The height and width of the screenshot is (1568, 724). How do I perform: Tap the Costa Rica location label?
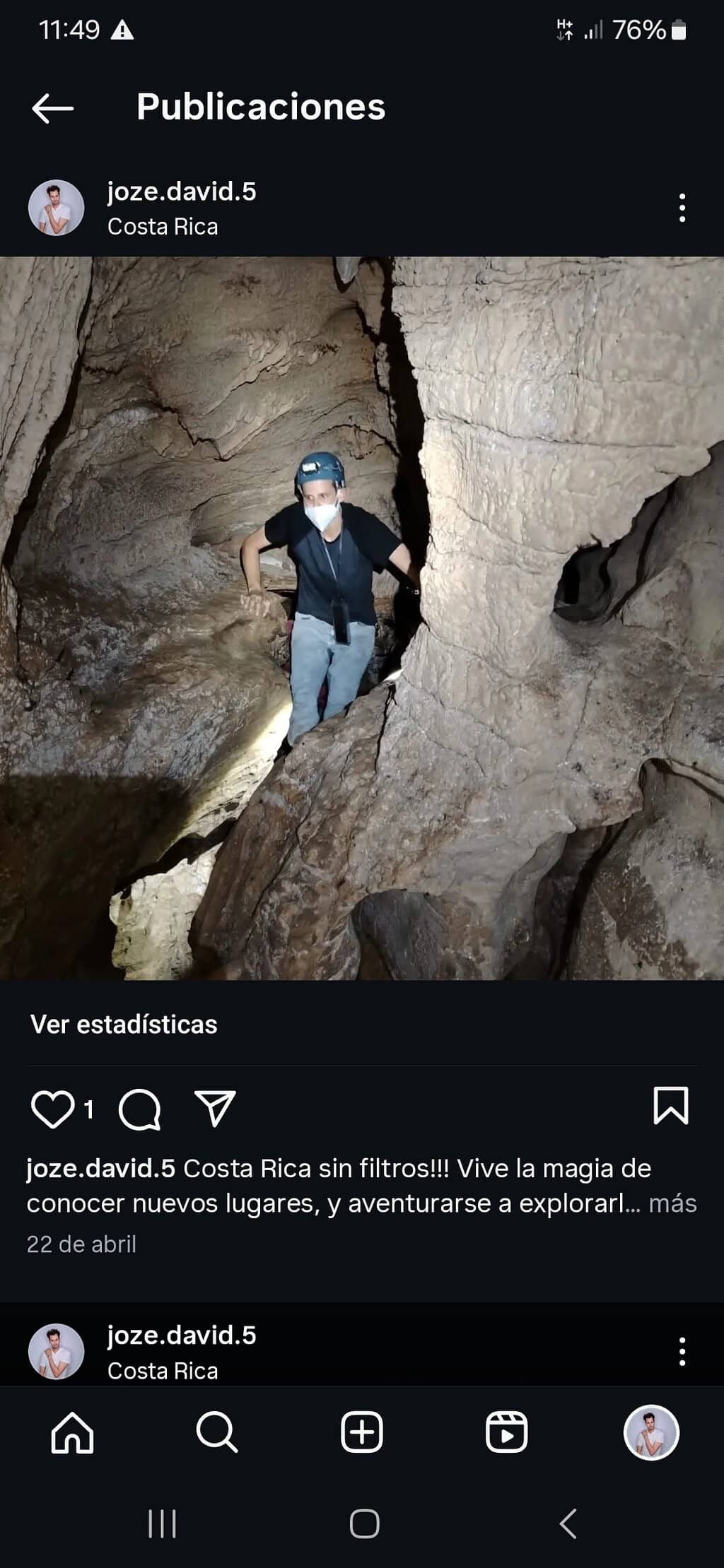pos(164,228)
